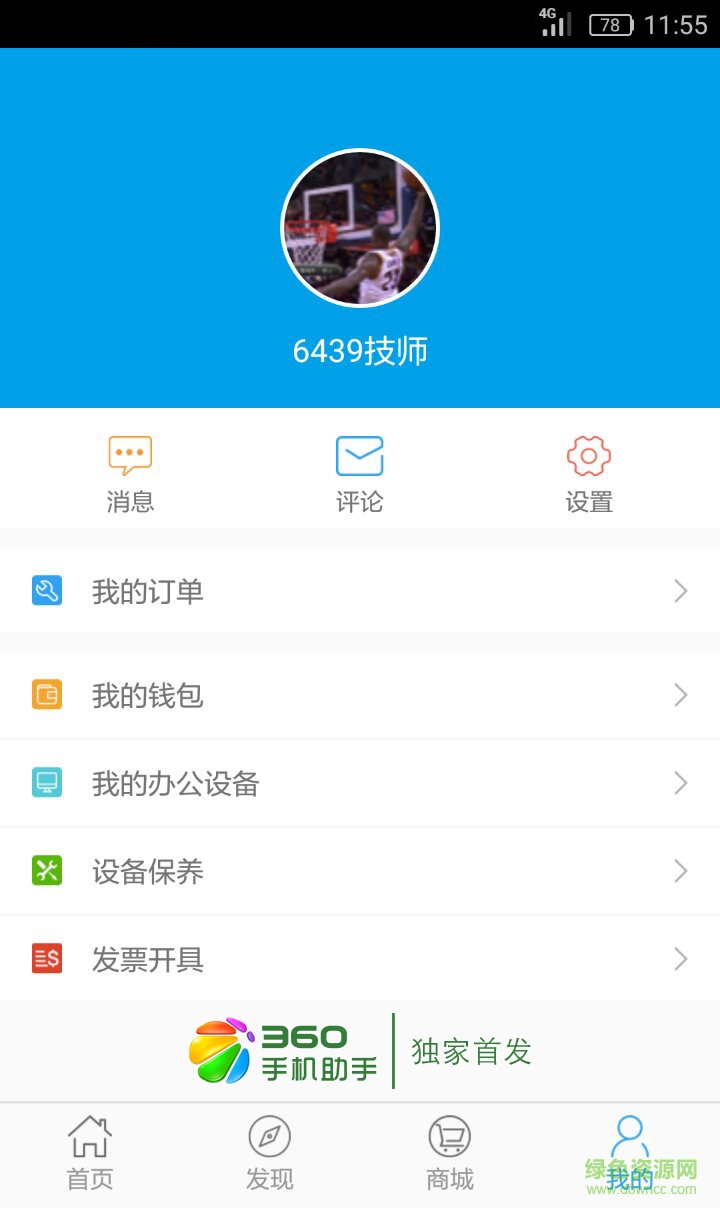The height and width of the screenshot is (1208, 720).
Task: Open 设备保养 with its chevron
Action: tap(682, 870)
